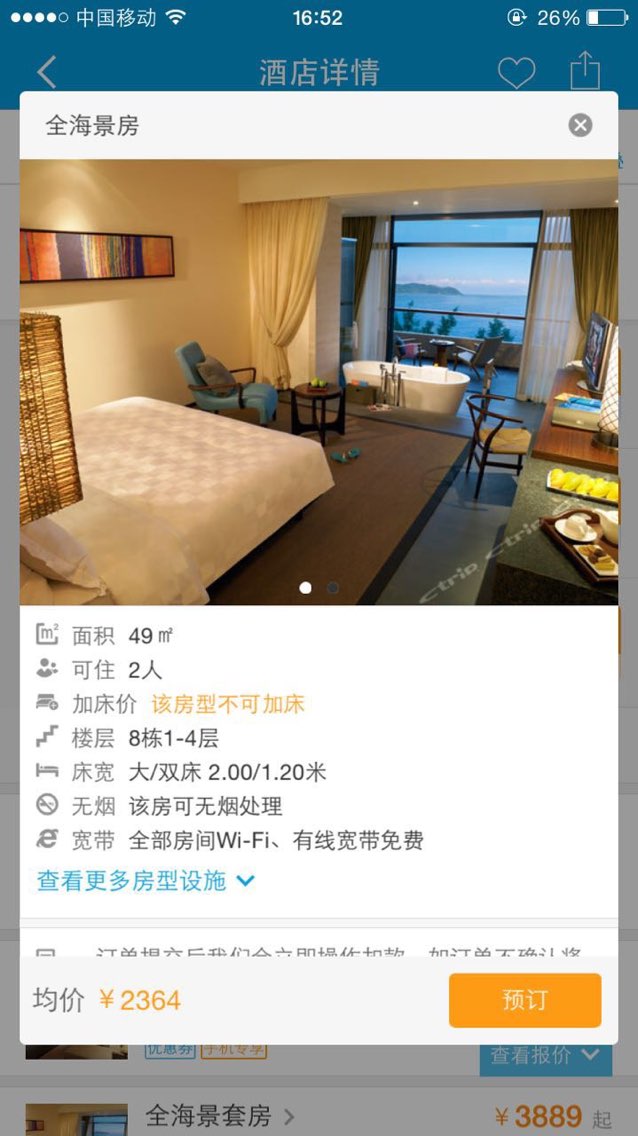This screenshot has width=638, height=1136.
Task: Open the room photo full screen
Action: pyautogui.click(x=319, y=382)
